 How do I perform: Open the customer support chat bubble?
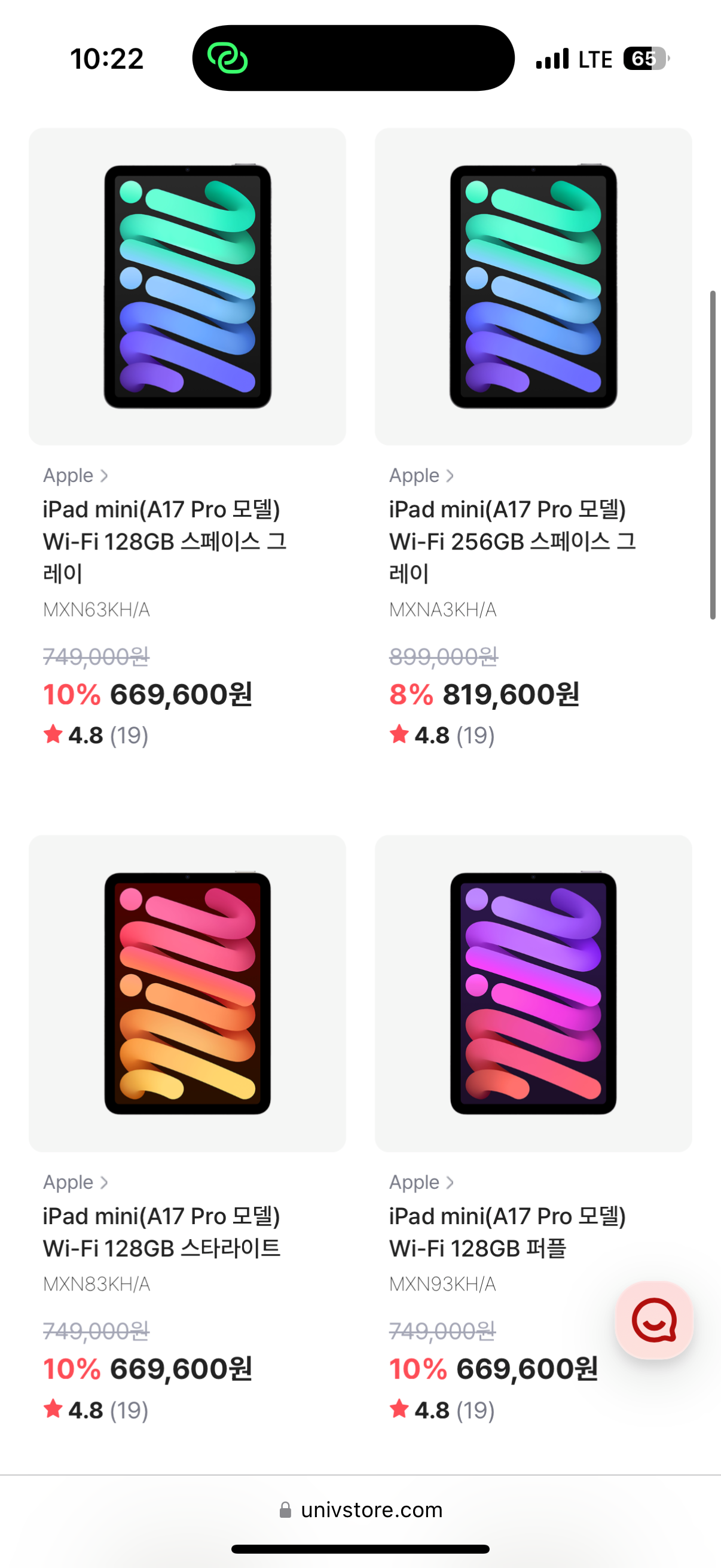coord(653,1321)
